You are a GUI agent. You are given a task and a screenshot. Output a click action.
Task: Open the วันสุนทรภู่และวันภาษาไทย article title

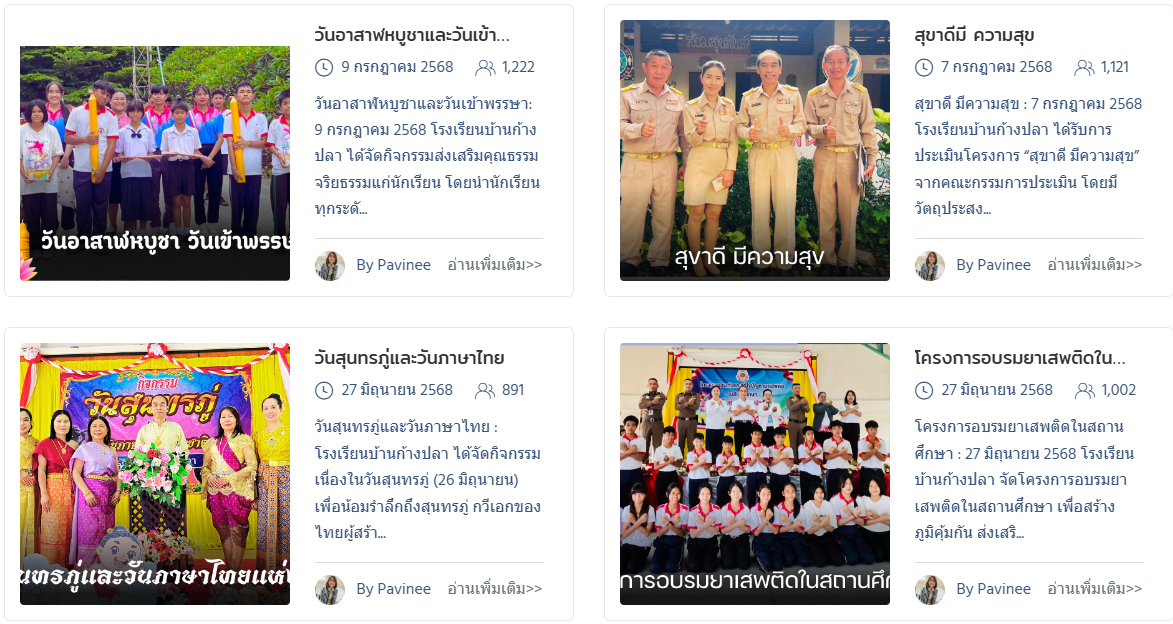pyautogui.click(x=409, y=358)
